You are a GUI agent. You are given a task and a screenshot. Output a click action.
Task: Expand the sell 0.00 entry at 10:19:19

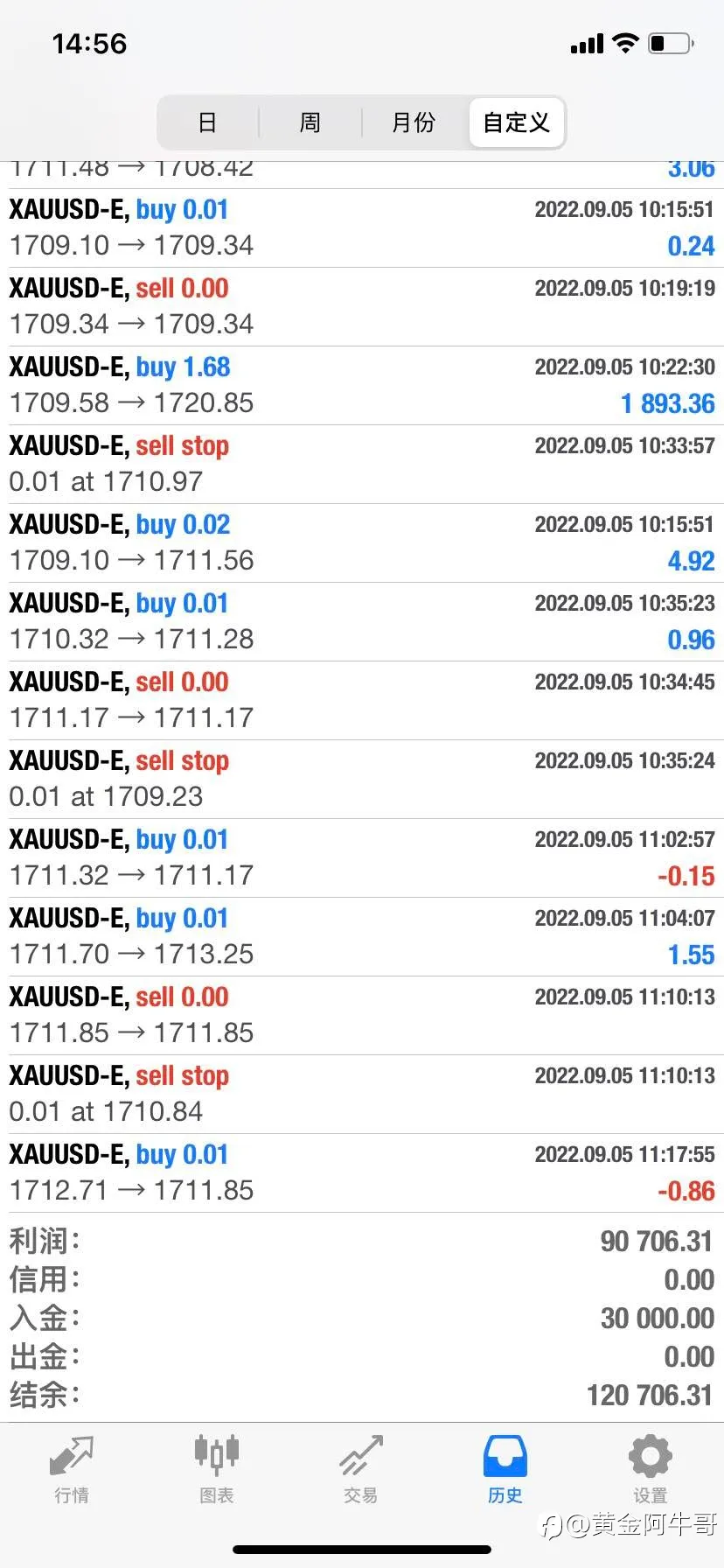(362, 307)
